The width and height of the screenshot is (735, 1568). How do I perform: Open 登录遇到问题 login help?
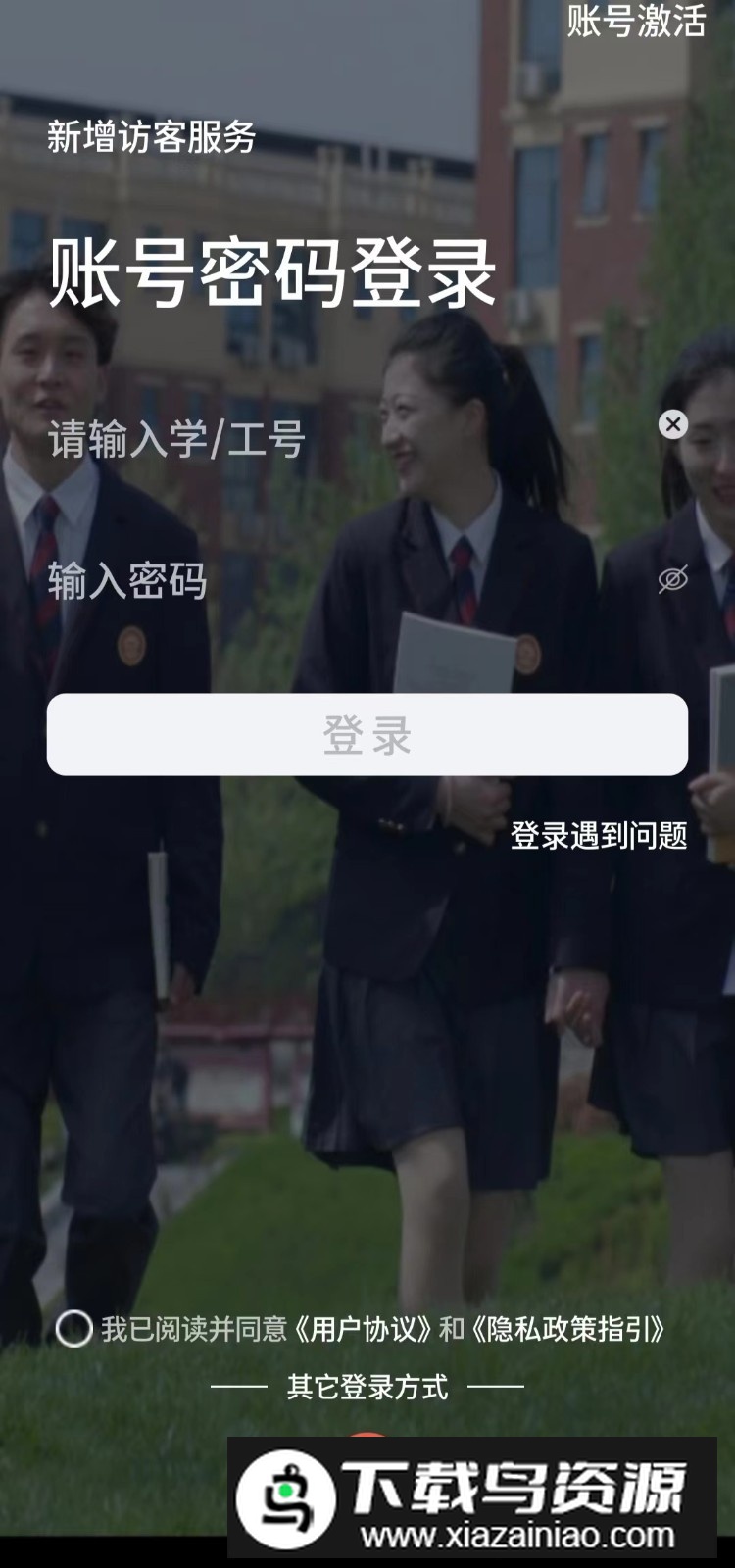[x=598, y=836]
